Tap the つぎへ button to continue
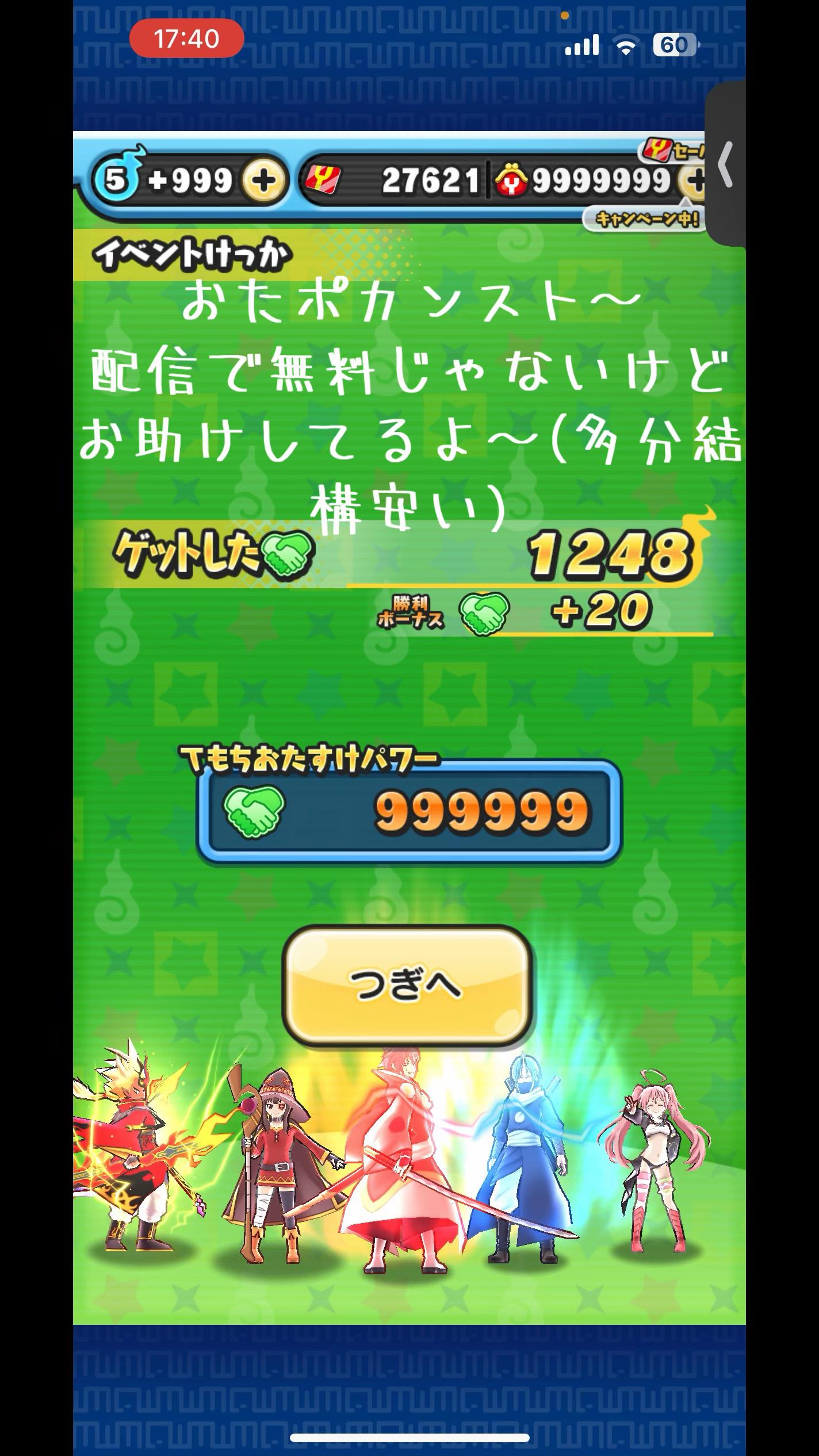 click(407, 984)
